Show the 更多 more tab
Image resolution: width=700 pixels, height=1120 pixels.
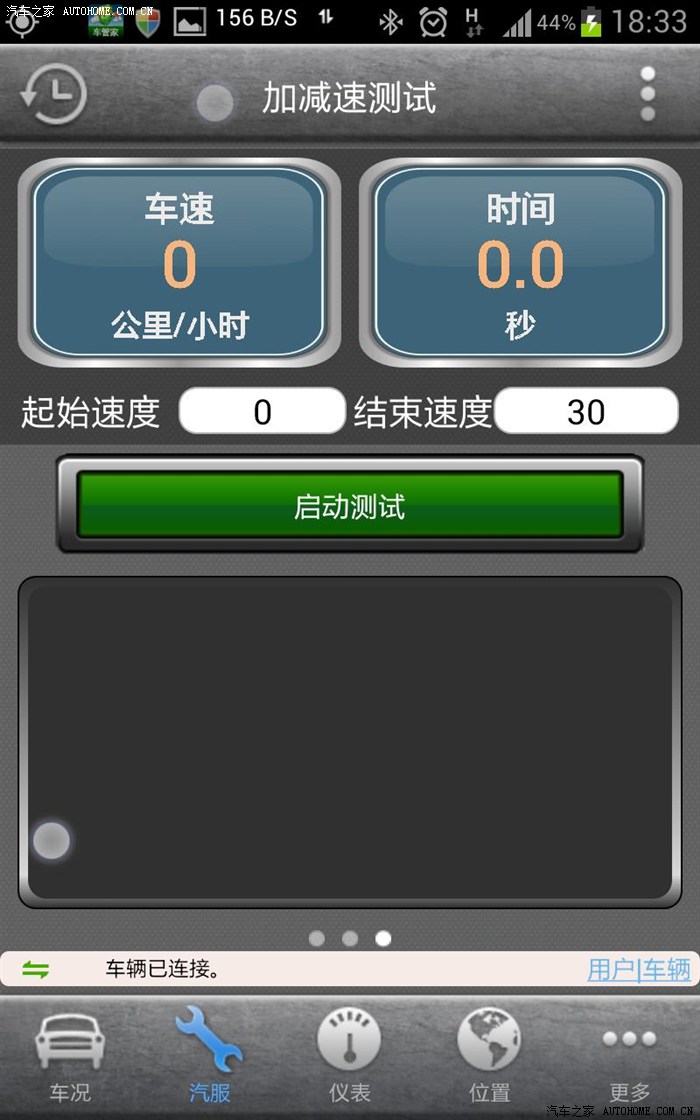click(x=629, y=1055)
